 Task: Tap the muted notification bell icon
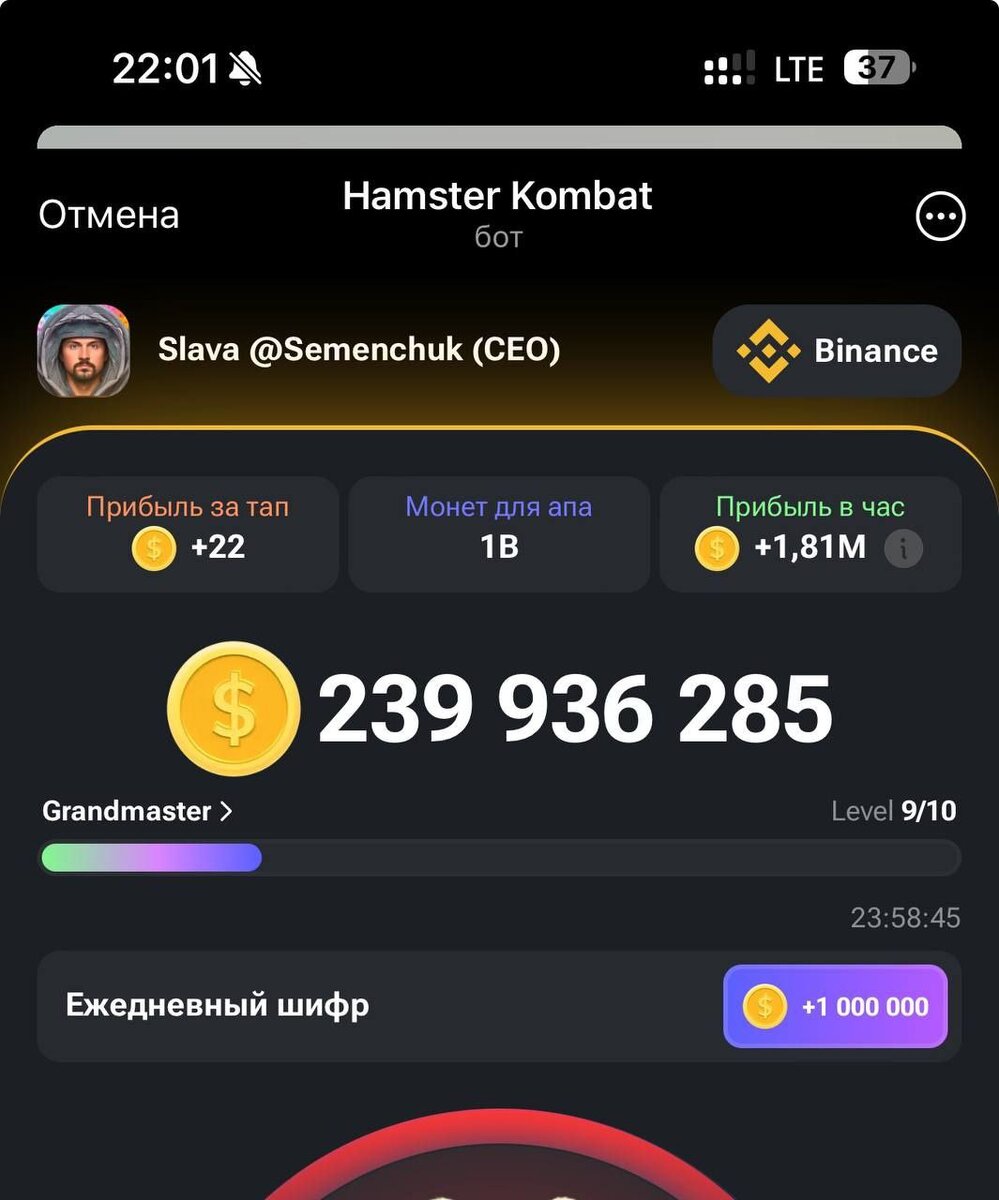[x=247, y=68]
